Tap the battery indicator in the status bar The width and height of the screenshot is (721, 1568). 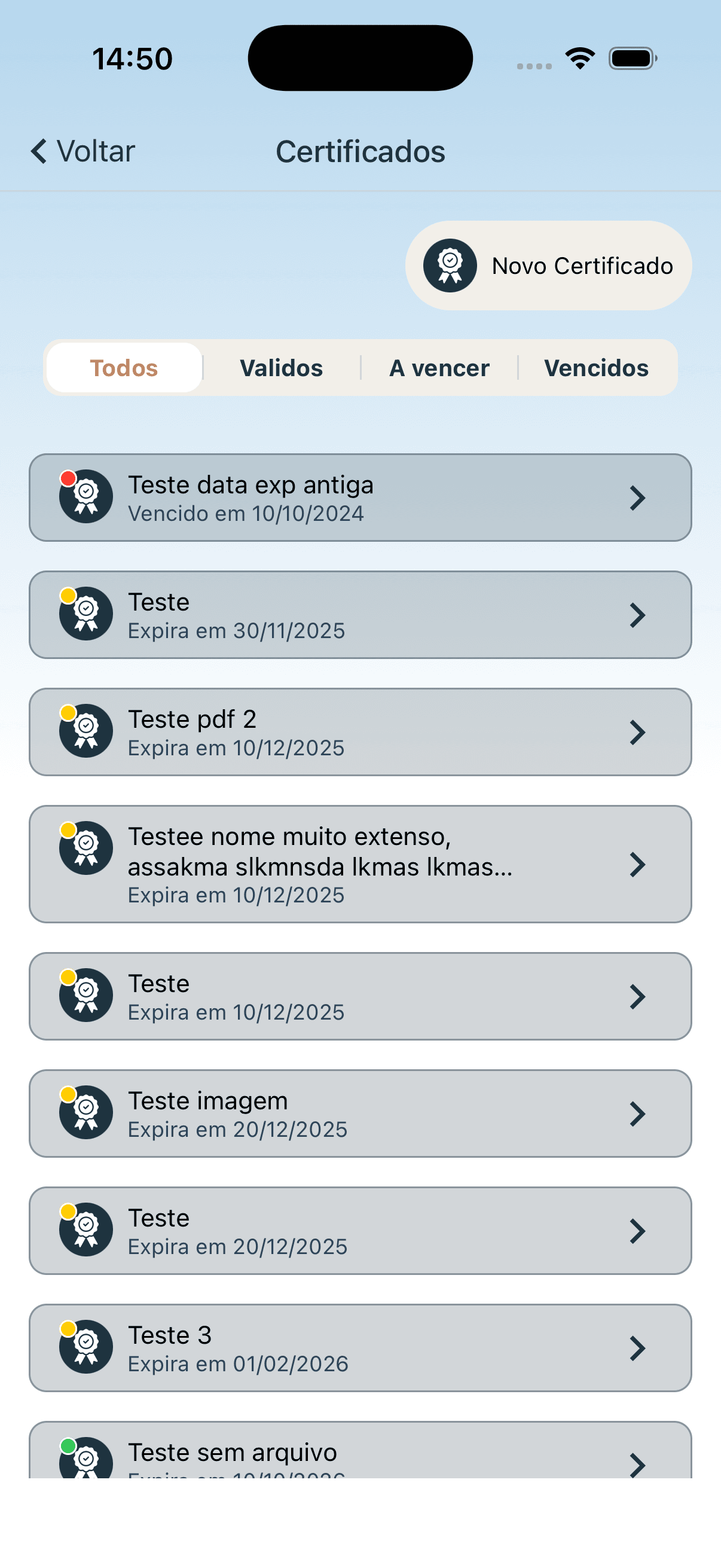pos(631,58)
